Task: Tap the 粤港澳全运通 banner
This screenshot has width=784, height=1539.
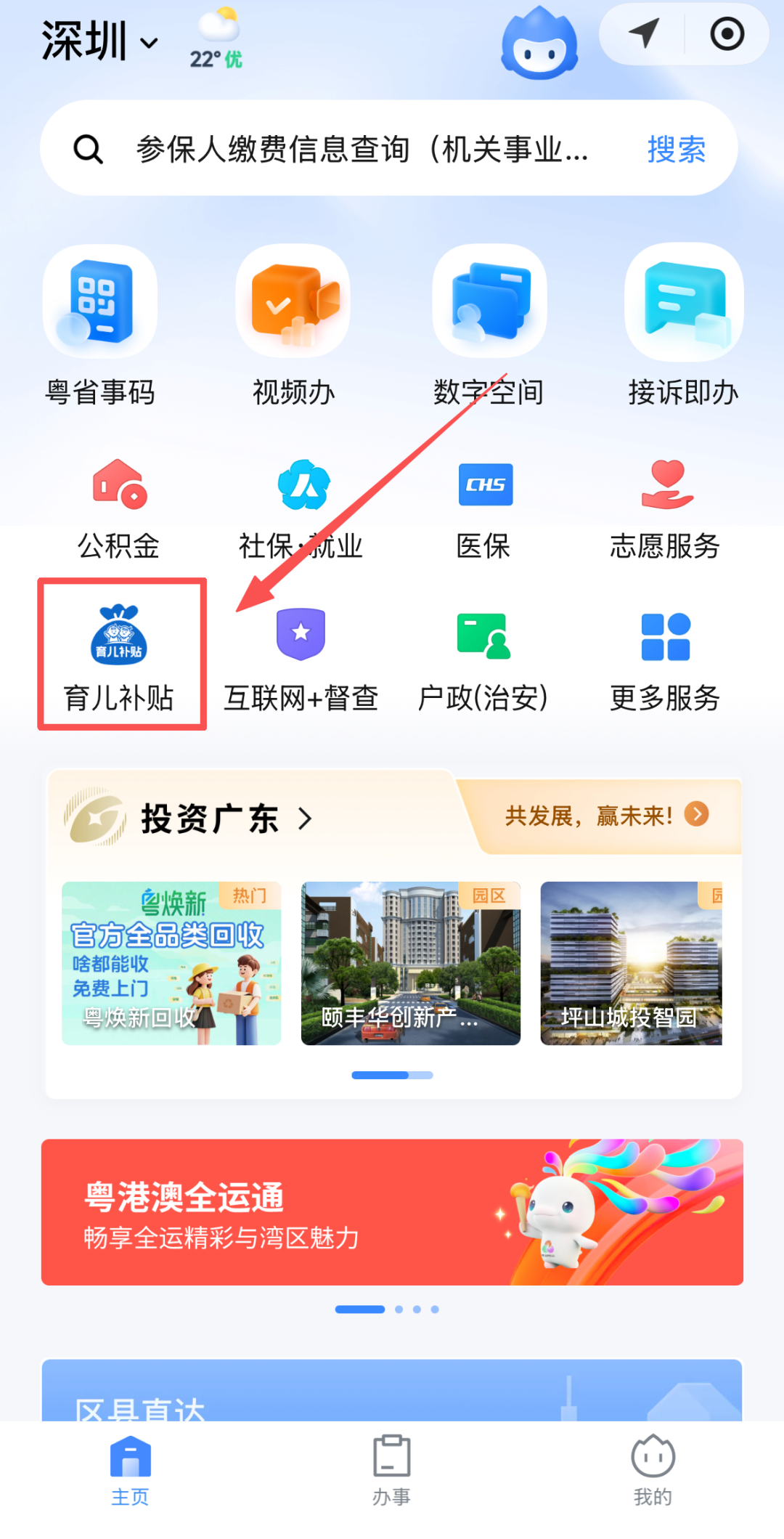Action: click(x=392, y=1211)
